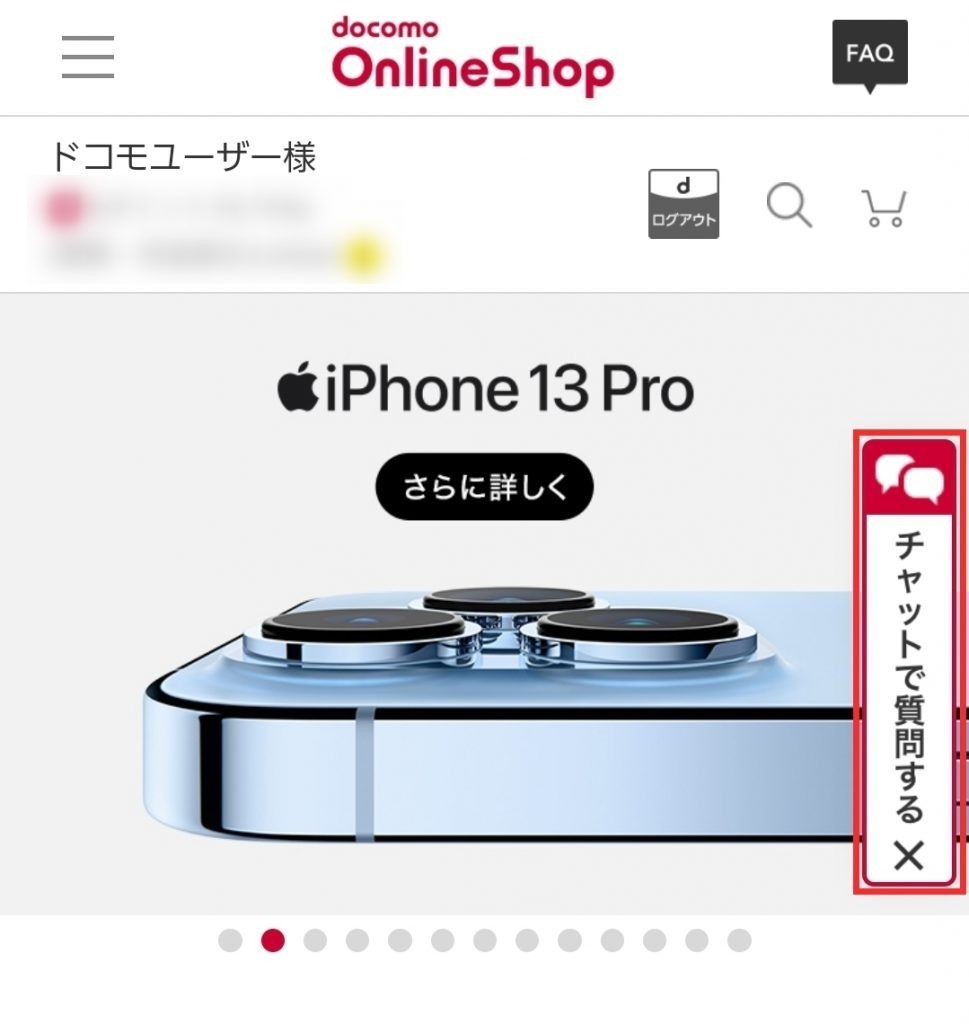
Task: Jump to the first carousel dot
Action: point(230,941)
